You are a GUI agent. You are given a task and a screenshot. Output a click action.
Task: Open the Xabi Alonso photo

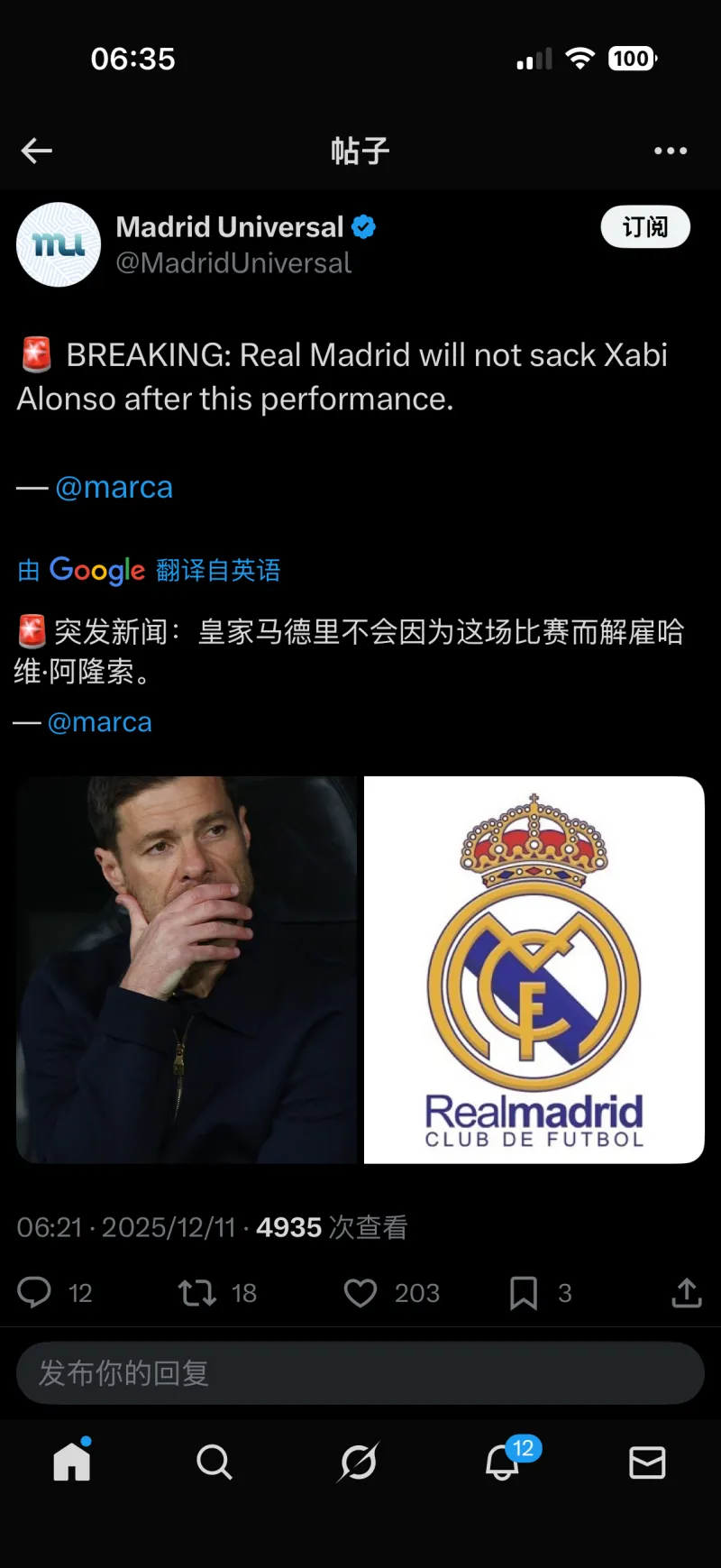[187, 969]
